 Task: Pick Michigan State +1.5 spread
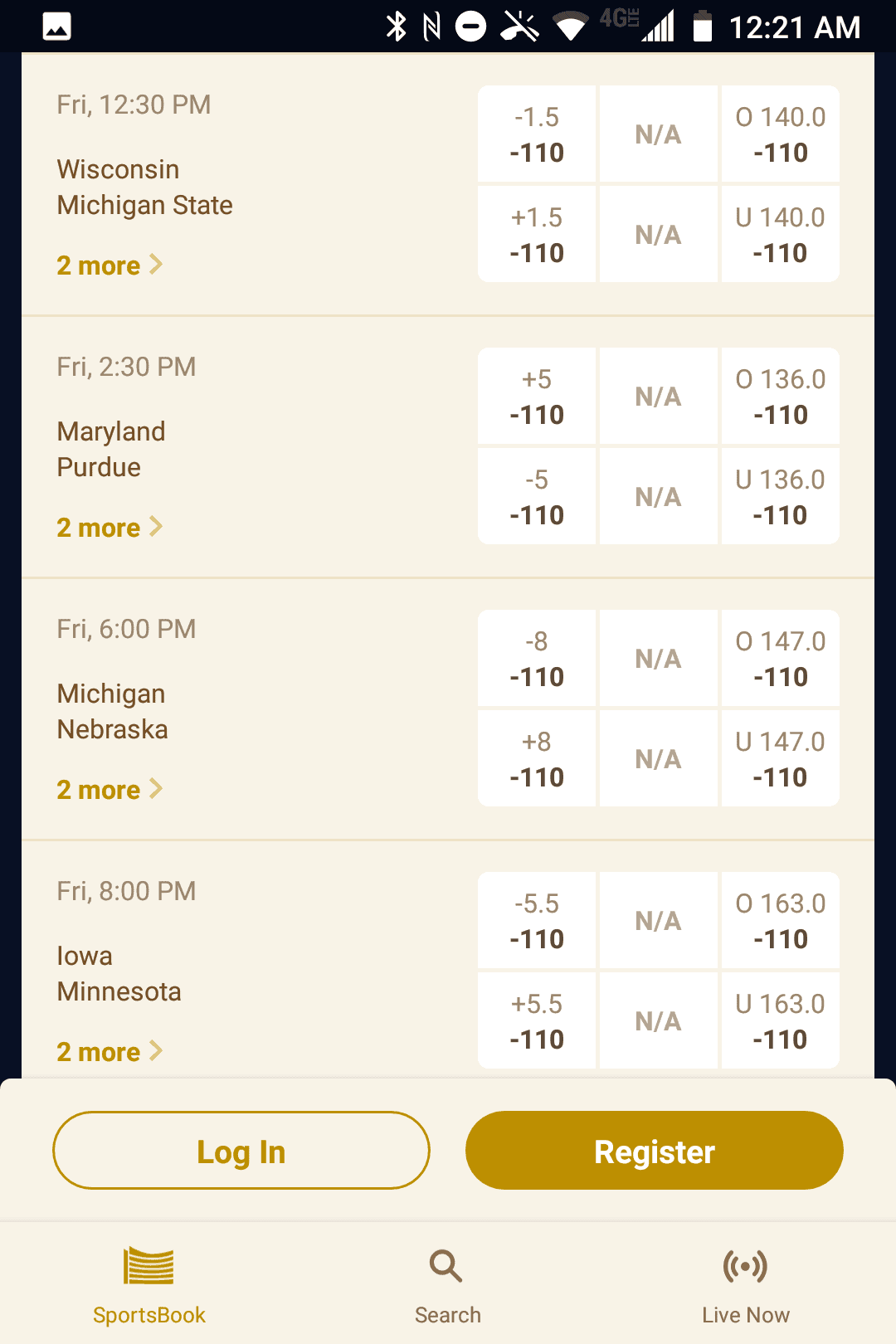(537, 235)
